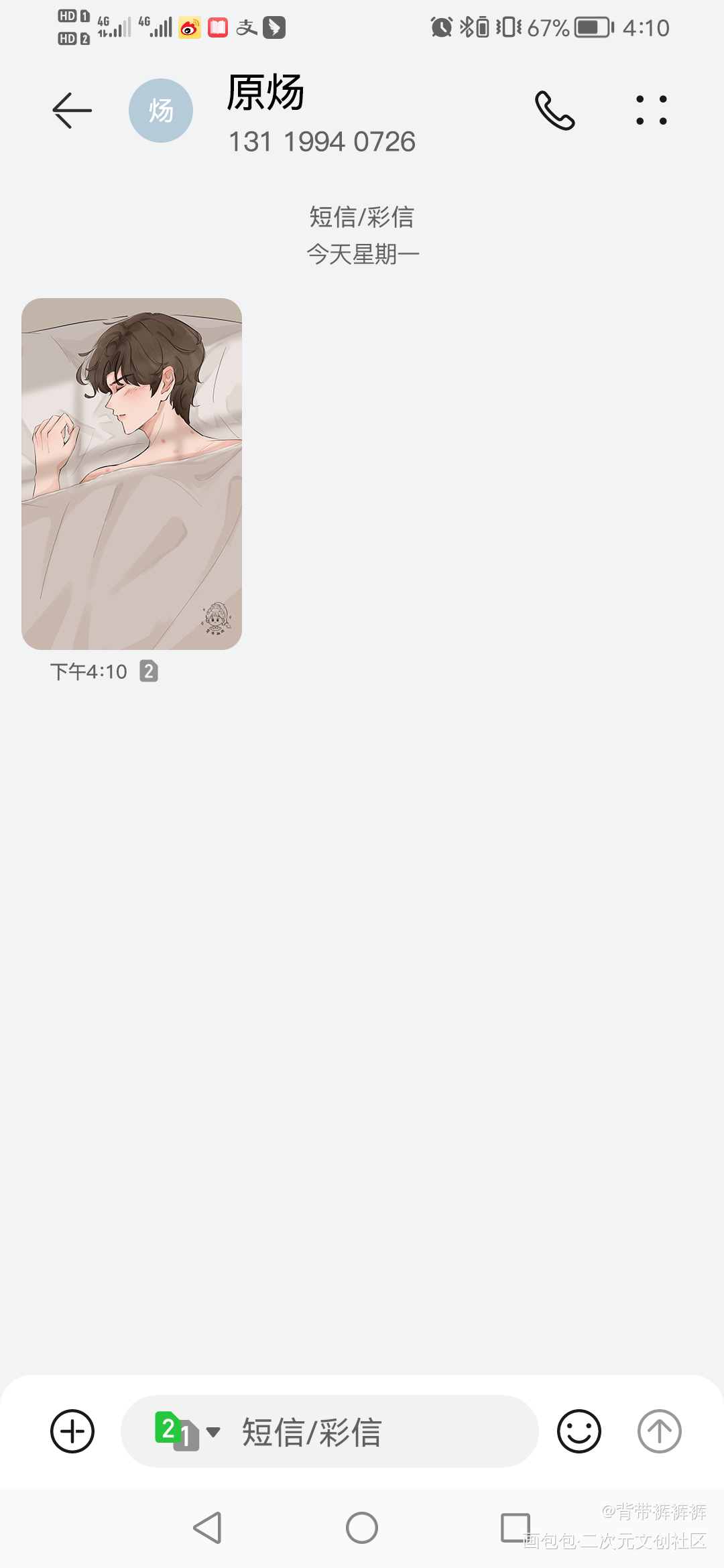The height and width of the screenshot is (1568, 724).
Task: Send the message with the arrow button
Action: click(659, 1431)
